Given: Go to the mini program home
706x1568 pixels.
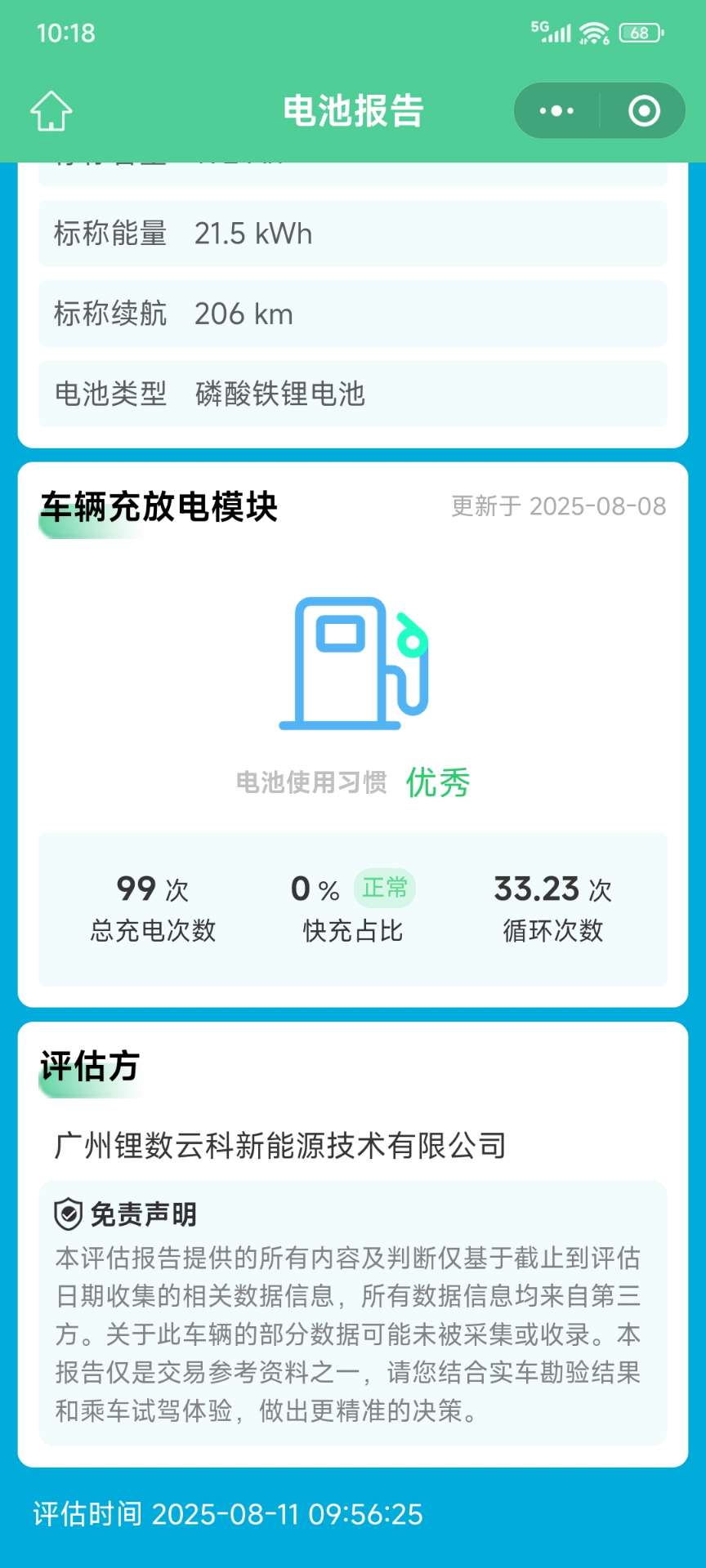Looking at the screenshot, I should (51, 111).
